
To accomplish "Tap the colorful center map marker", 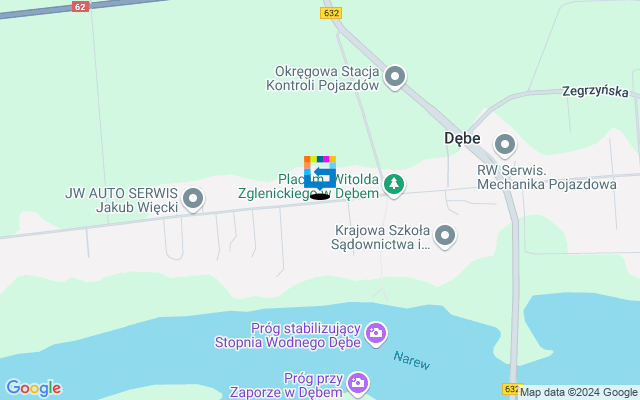I will click(x=320, y=175).
